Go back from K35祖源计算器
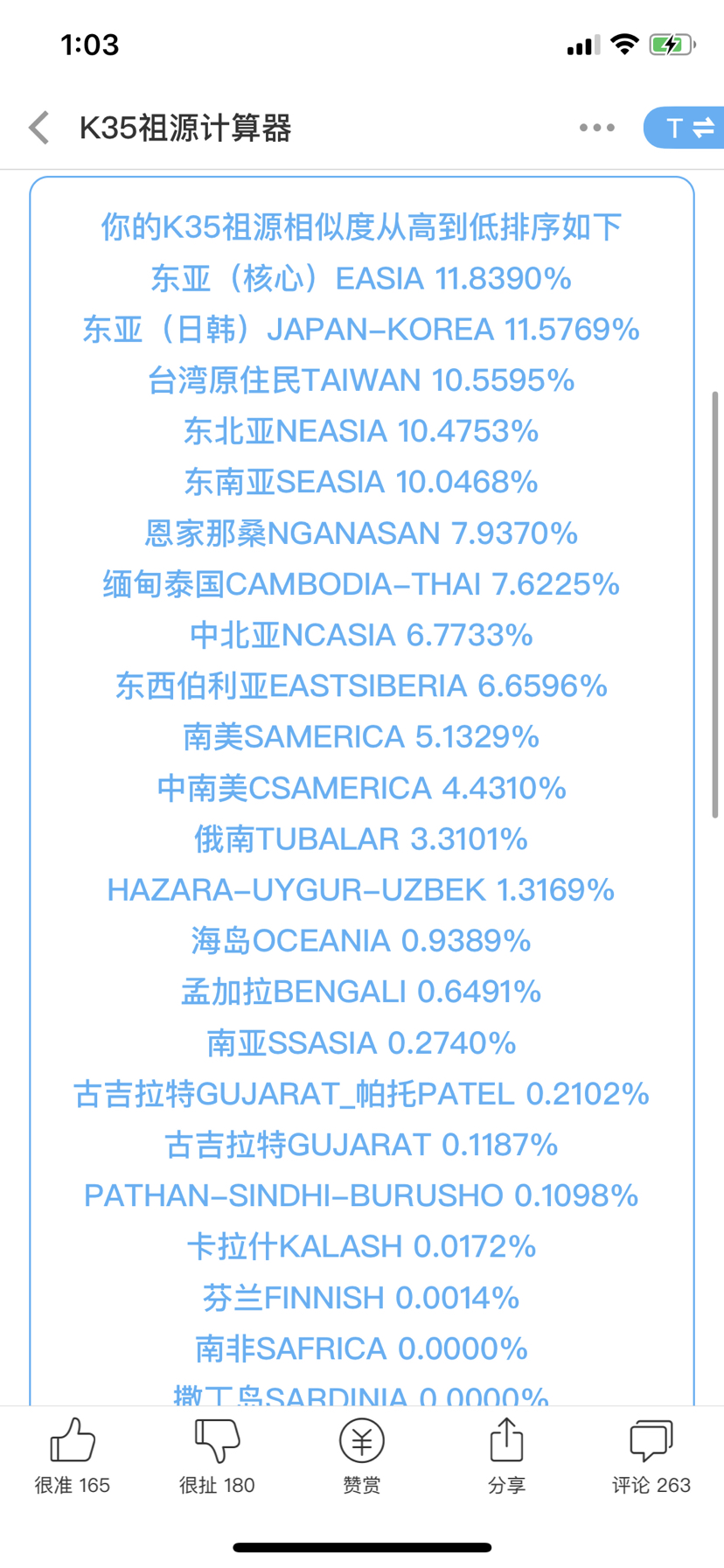The height and width of the screenshot is (1568, 724). pyautogui.click(x=38, y=128)
